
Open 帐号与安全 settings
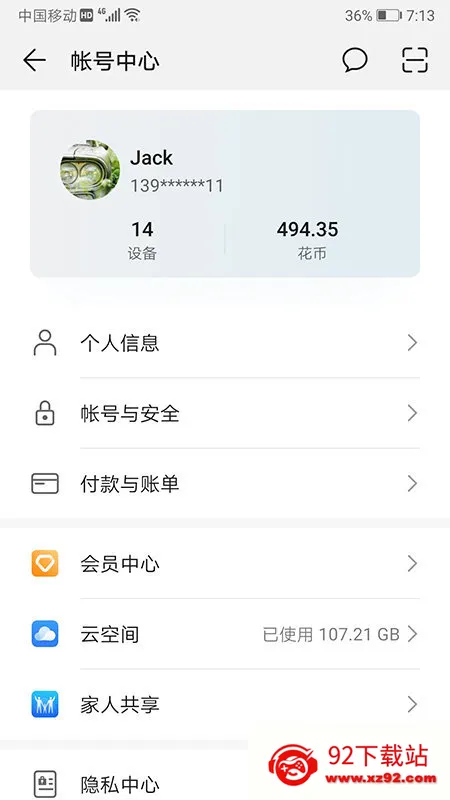pos(225,413)
